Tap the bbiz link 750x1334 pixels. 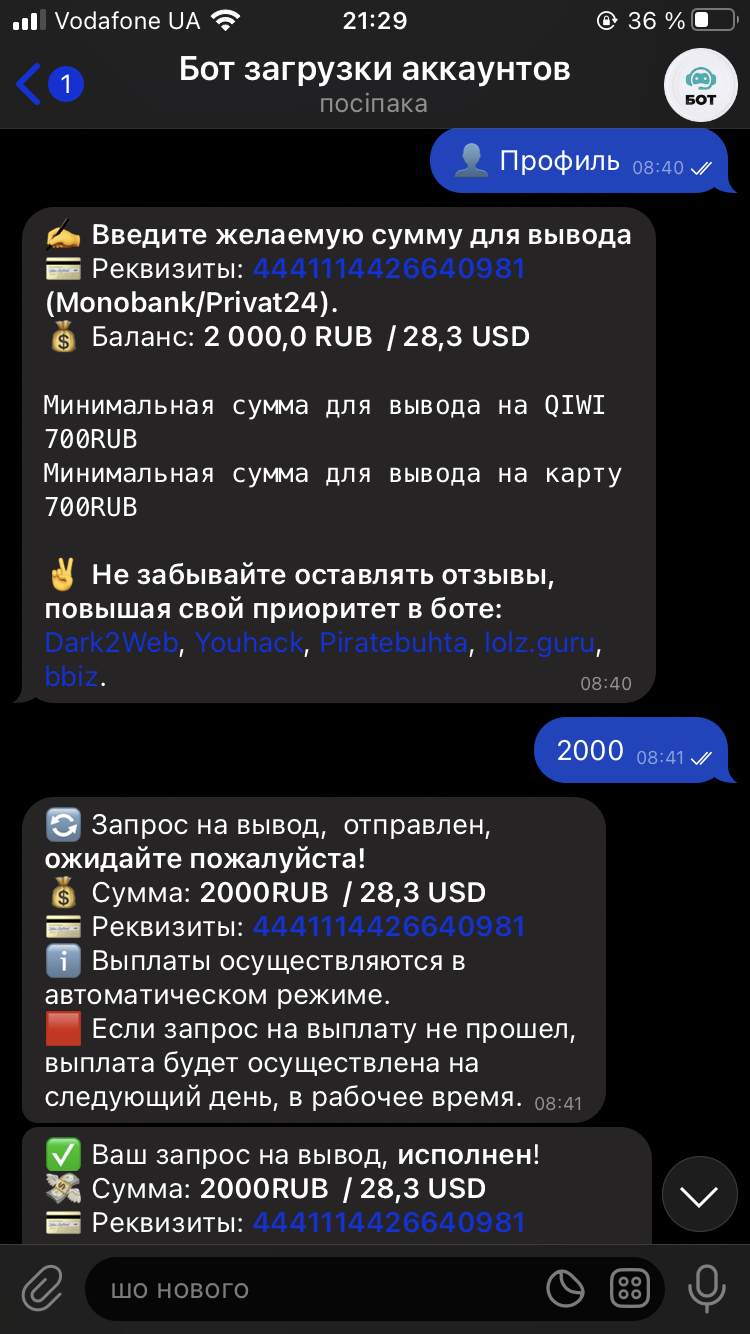71,677
